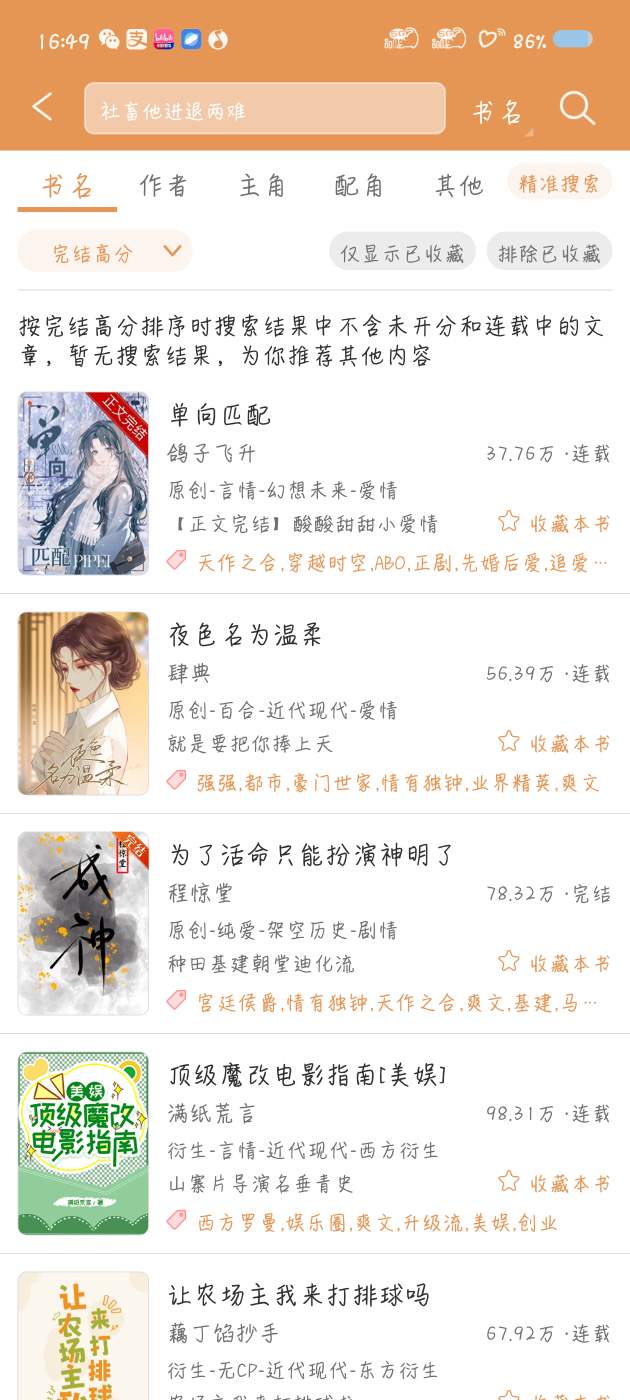Go back using the top-left arrow
Screen dimensions: 630x1400
[x=42, y=108]
